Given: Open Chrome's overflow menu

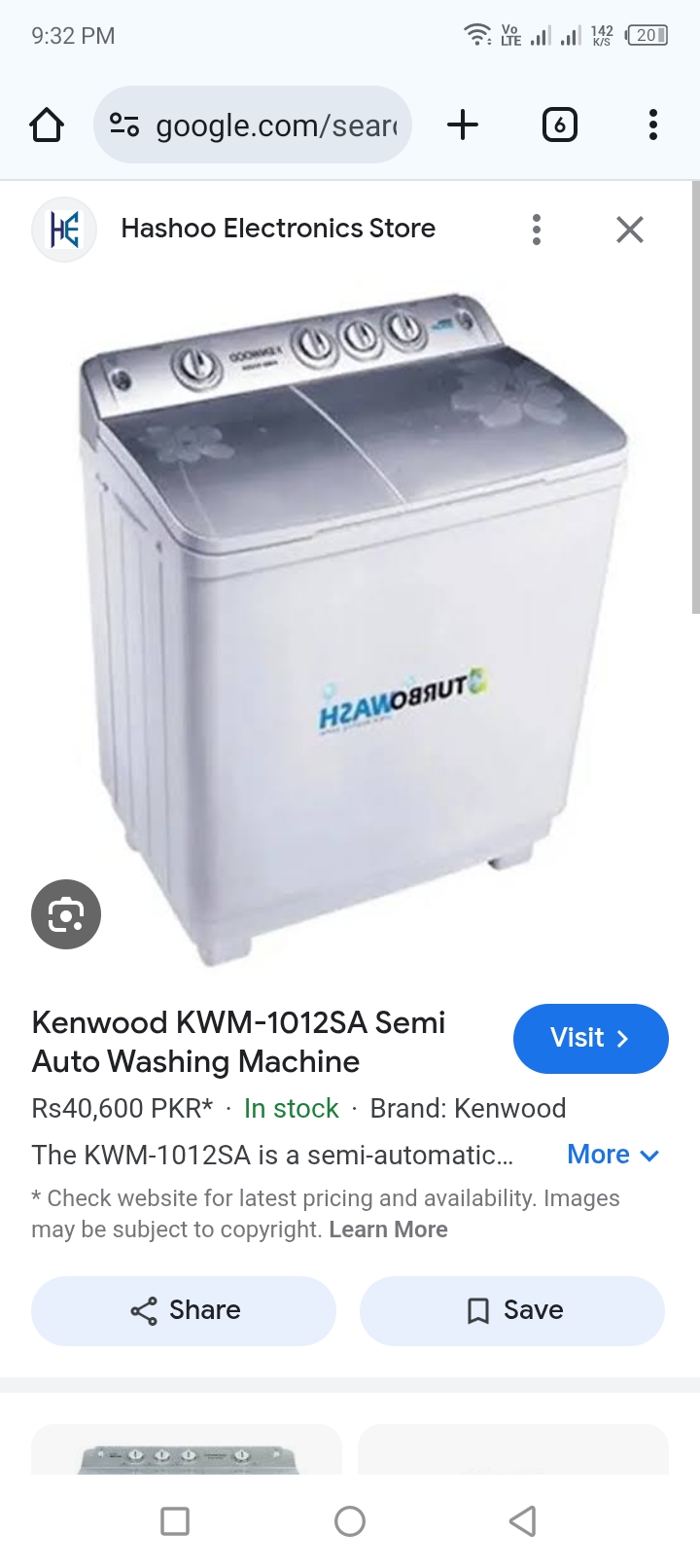Looking at the screenshot, I should pos(652,125).
